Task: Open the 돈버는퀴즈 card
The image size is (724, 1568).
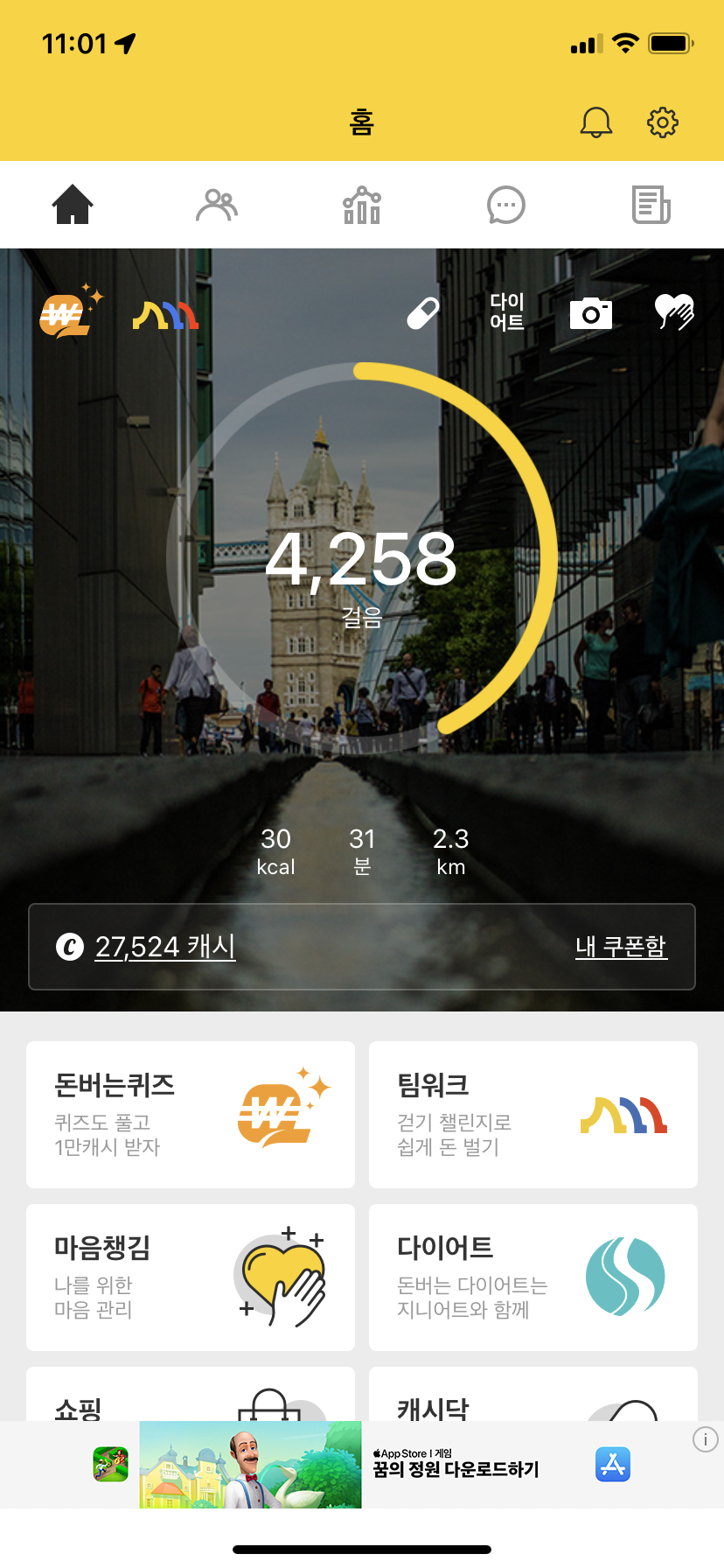Action: click(x=191, y=1114)
